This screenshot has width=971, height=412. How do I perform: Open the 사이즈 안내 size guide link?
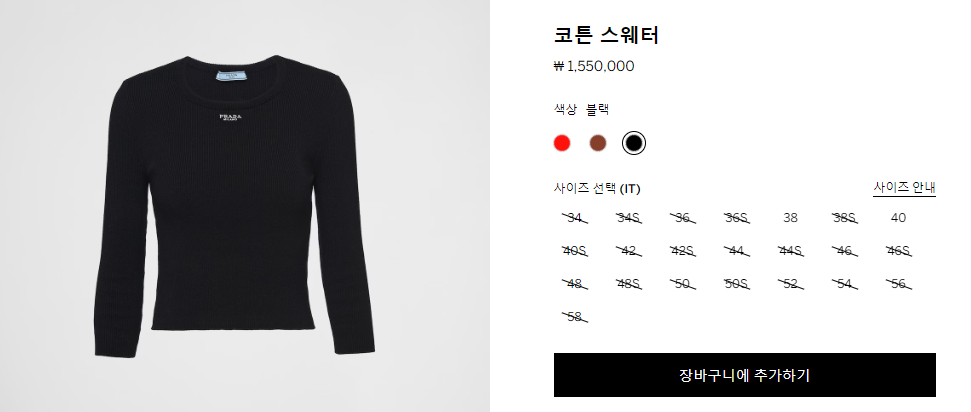click(903, 187)
